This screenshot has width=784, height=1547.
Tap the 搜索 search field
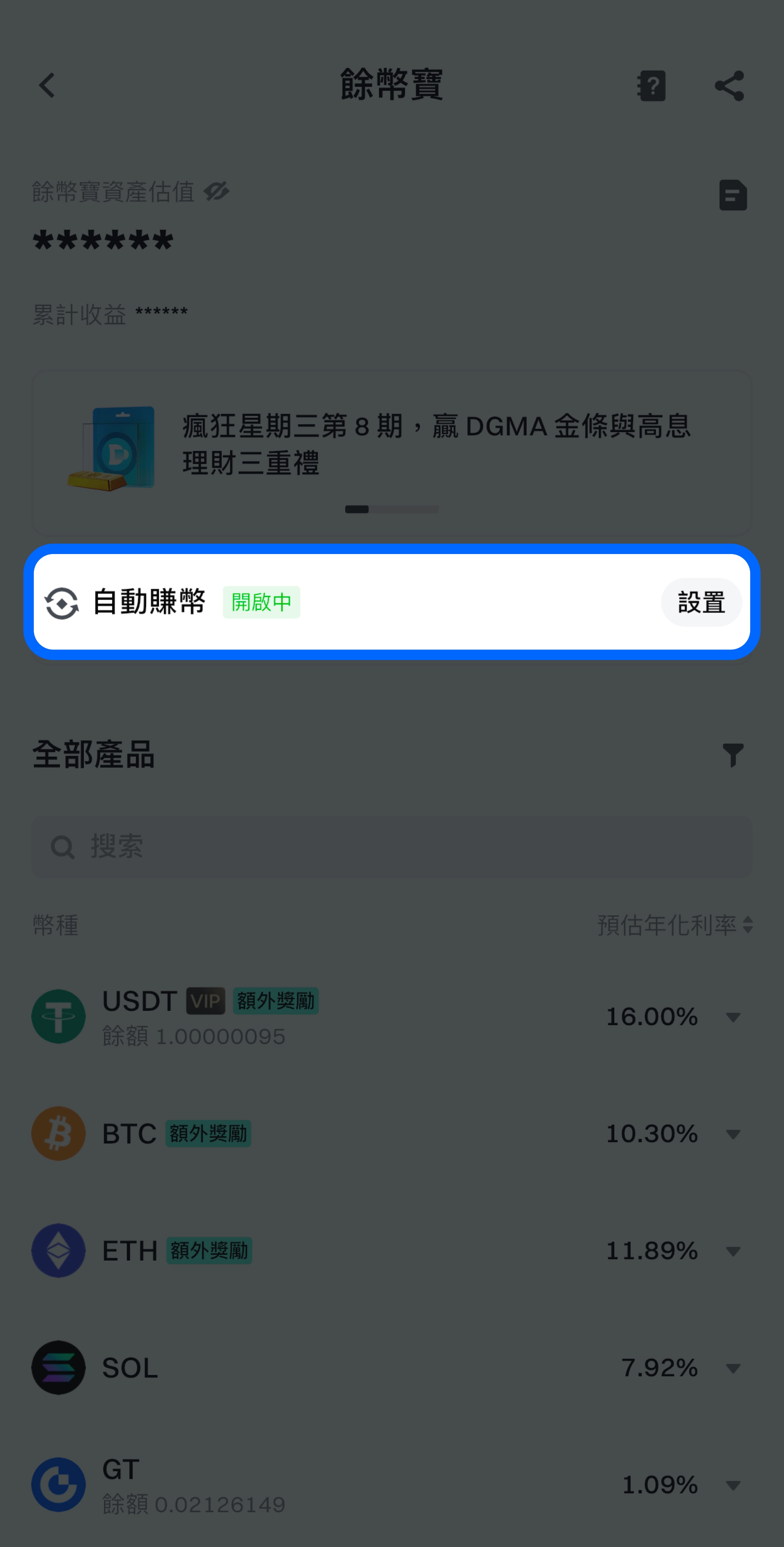(x=391, y=847)
